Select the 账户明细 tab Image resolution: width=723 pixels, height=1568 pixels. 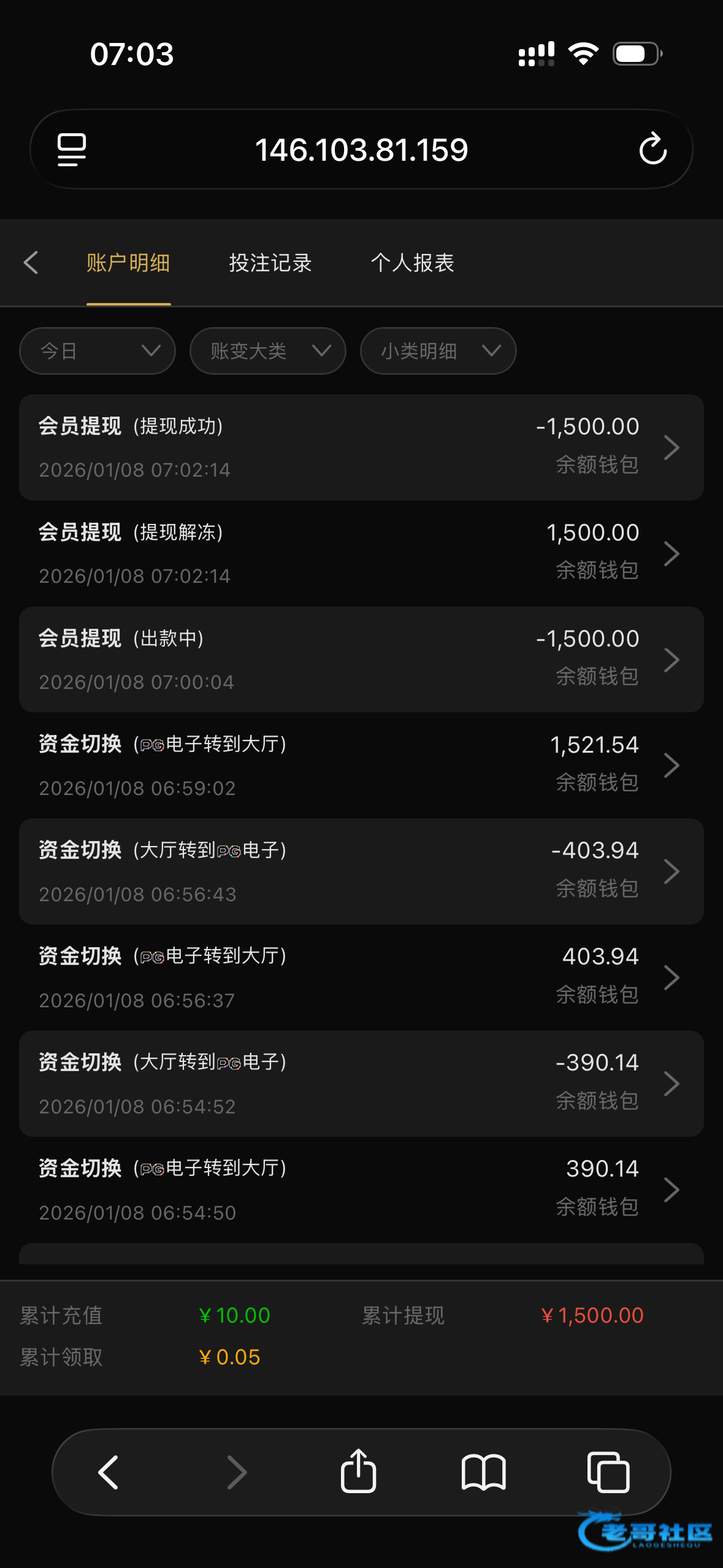tap(128, 263)
